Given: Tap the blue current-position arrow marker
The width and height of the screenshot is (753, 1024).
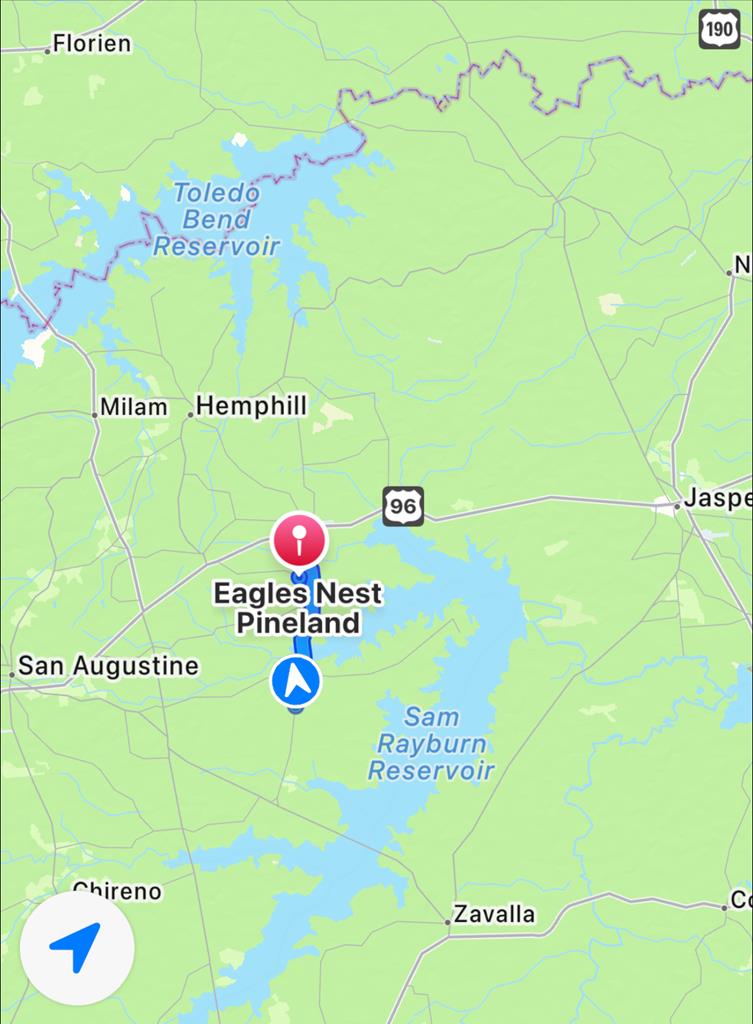Looking at the screenshot, I should point(295,683).
